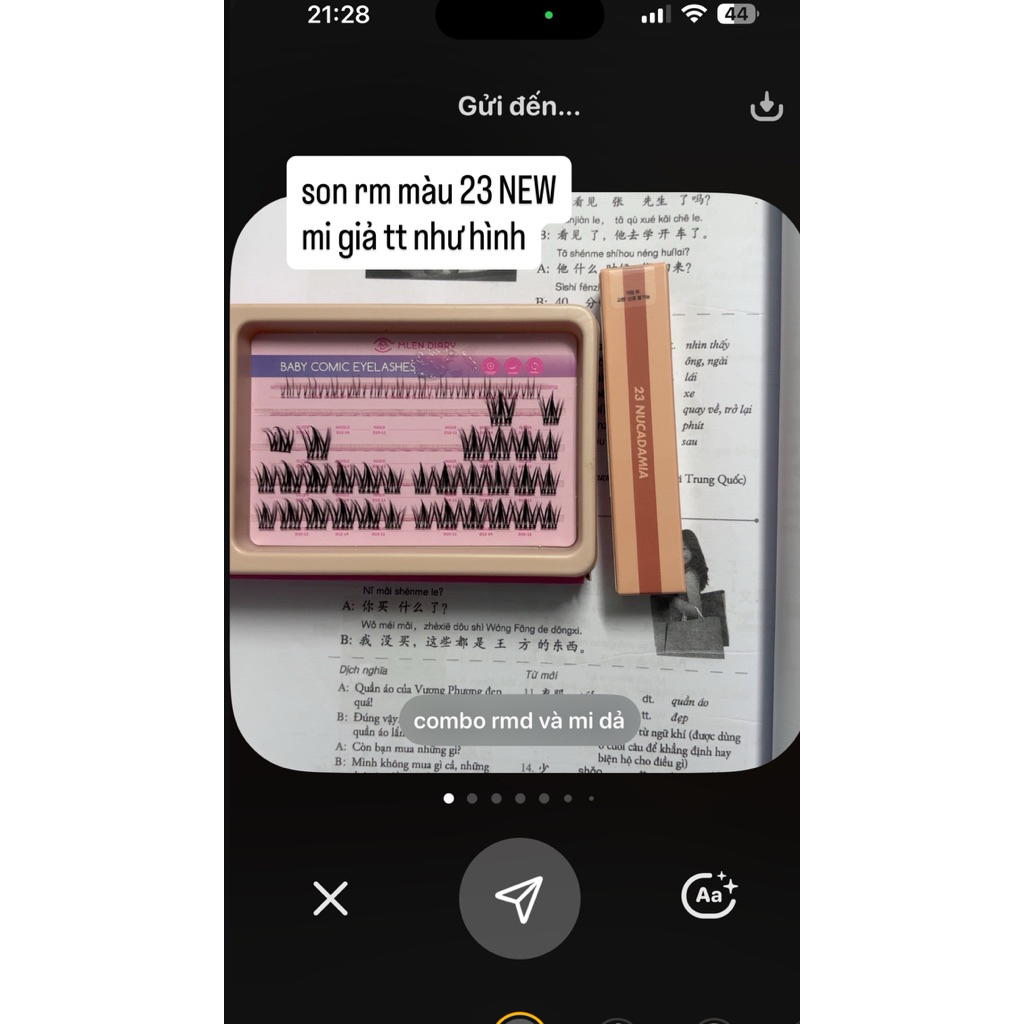
Task: Open the Aa text caption styles
Action: pos(708,896)
